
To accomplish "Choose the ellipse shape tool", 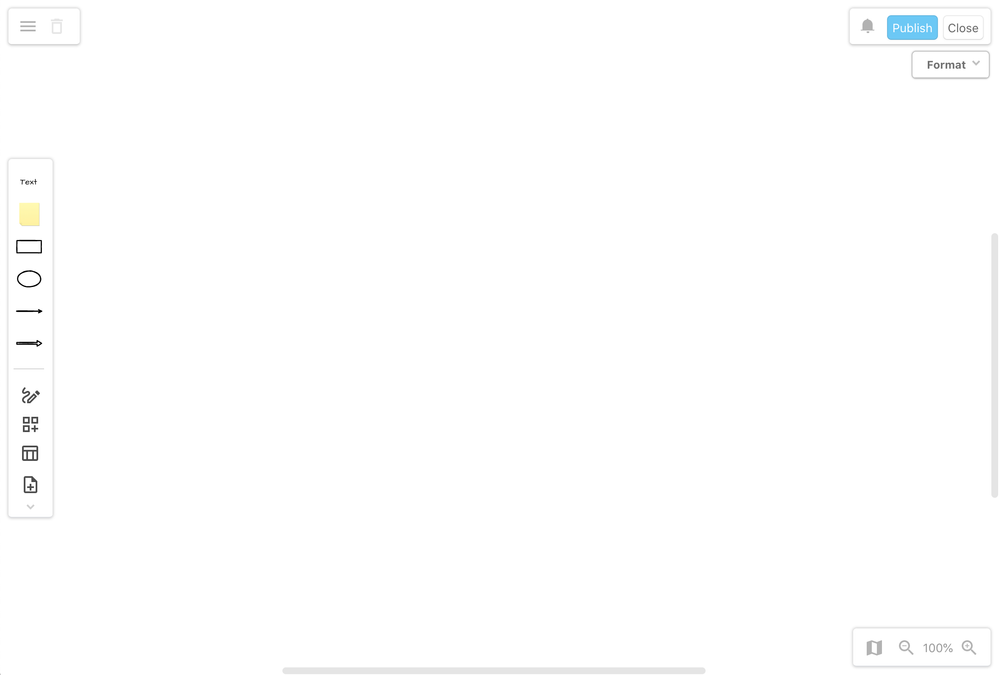I will pos(29,279).
